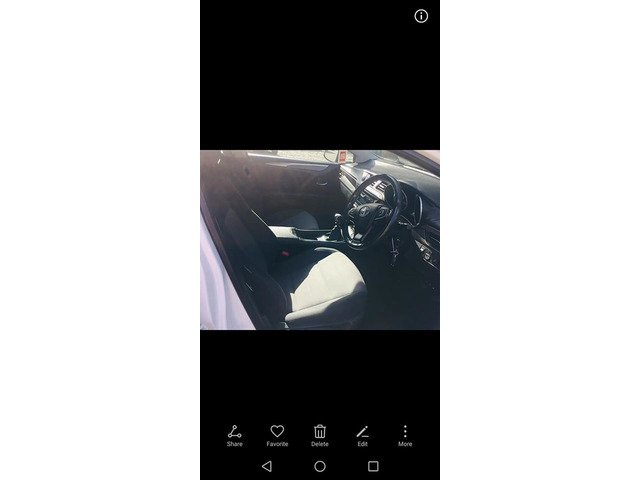Screen dimensions: 640x480
Task: Open the recent apps view
Action: tap(373, 466)
